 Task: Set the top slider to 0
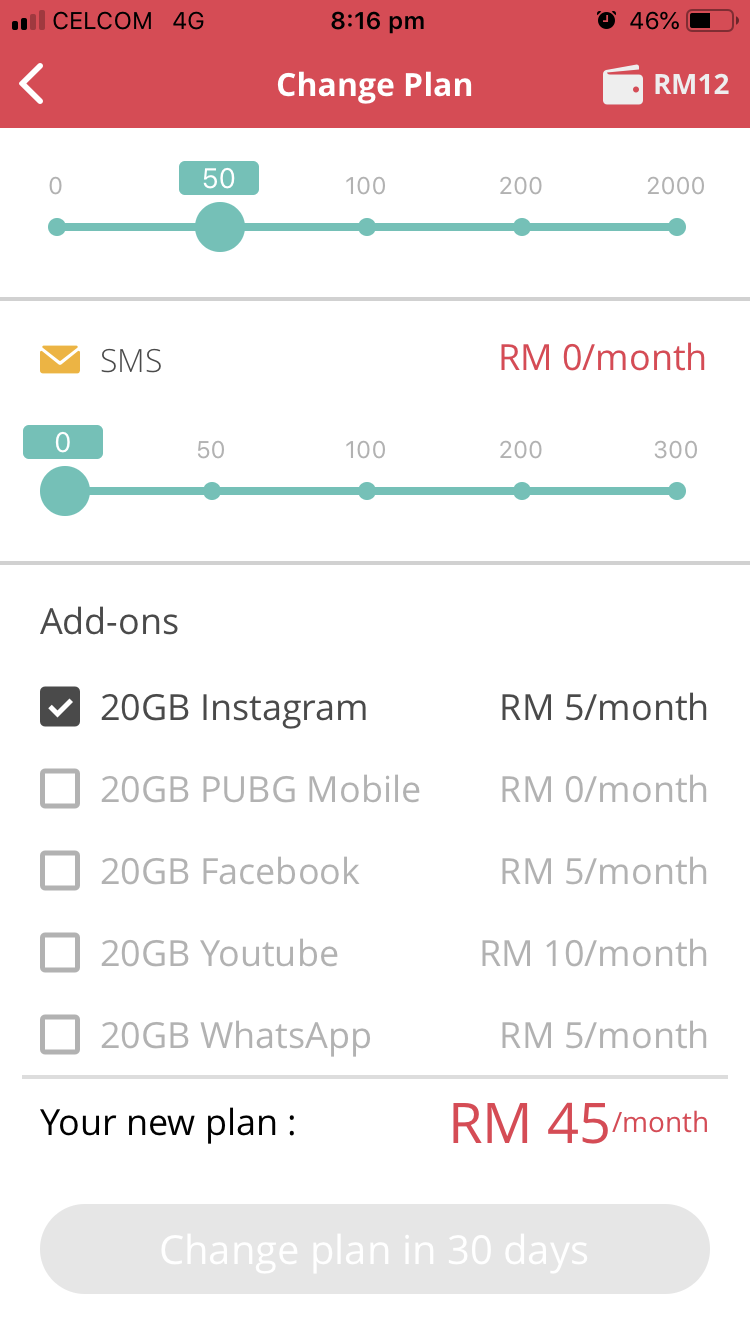(x=57, y=227)
